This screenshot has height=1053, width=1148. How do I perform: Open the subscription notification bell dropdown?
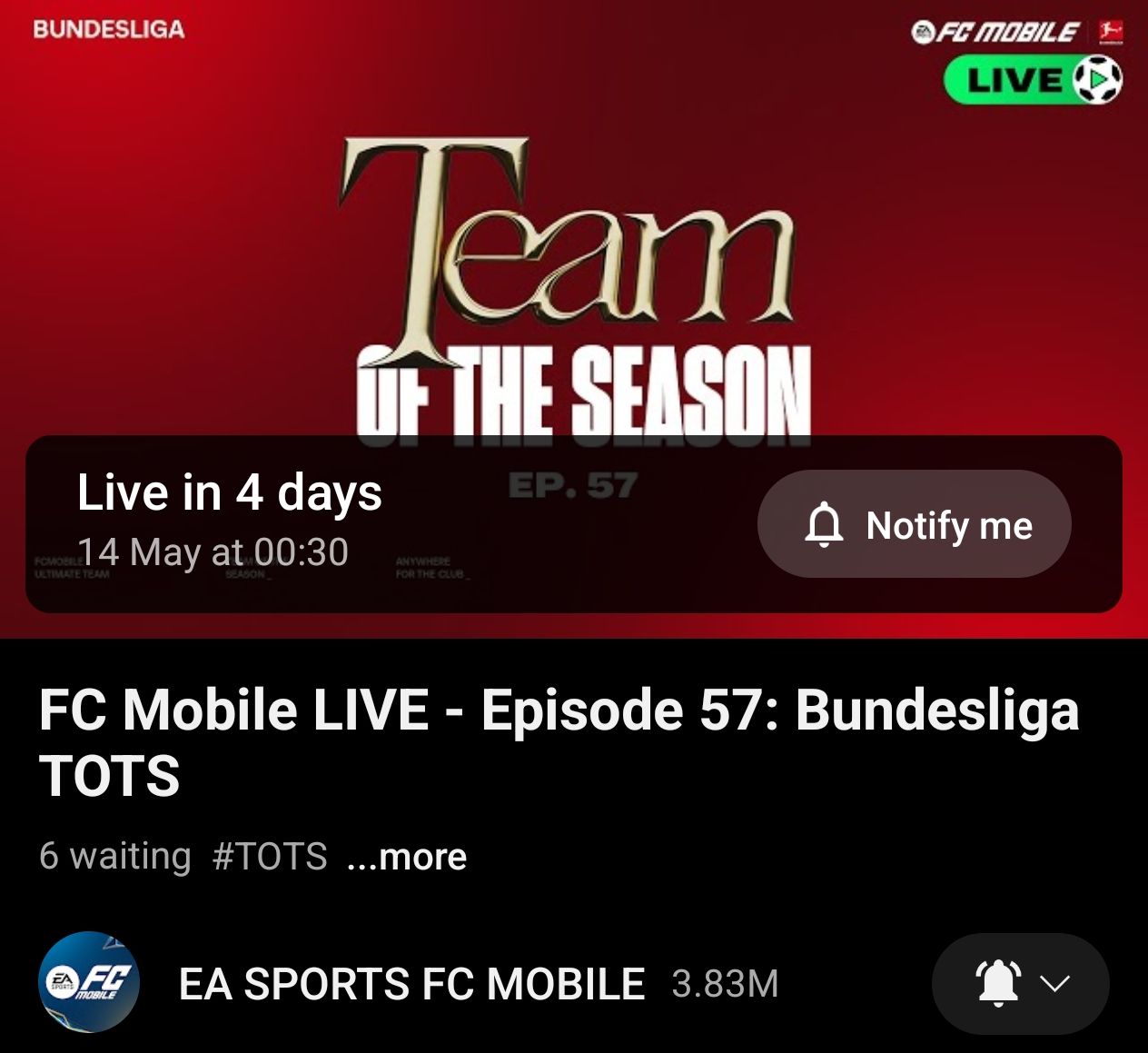(x=1021, y=983)
